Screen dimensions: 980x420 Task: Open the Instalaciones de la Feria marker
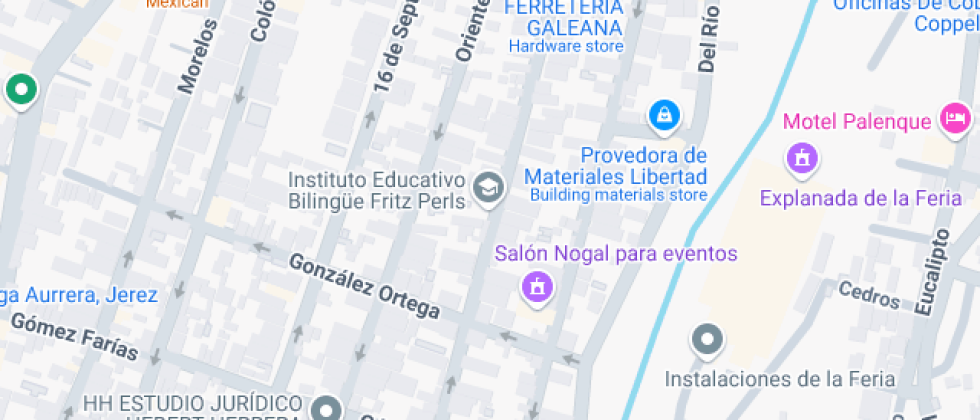[x=708, y=340]
